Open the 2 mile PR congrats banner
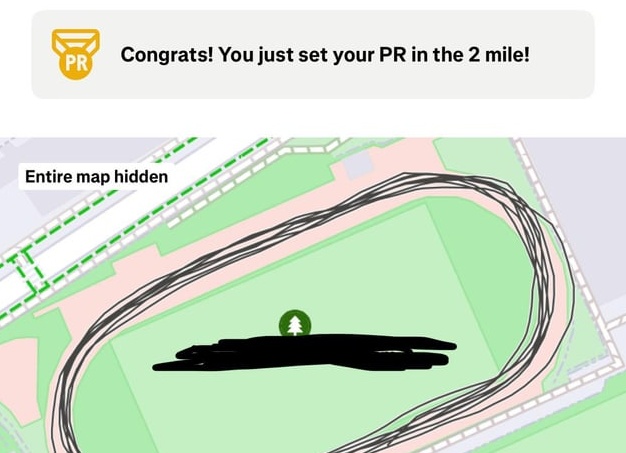This screenshot has height=453, width=626. click(x=313, y=55)
